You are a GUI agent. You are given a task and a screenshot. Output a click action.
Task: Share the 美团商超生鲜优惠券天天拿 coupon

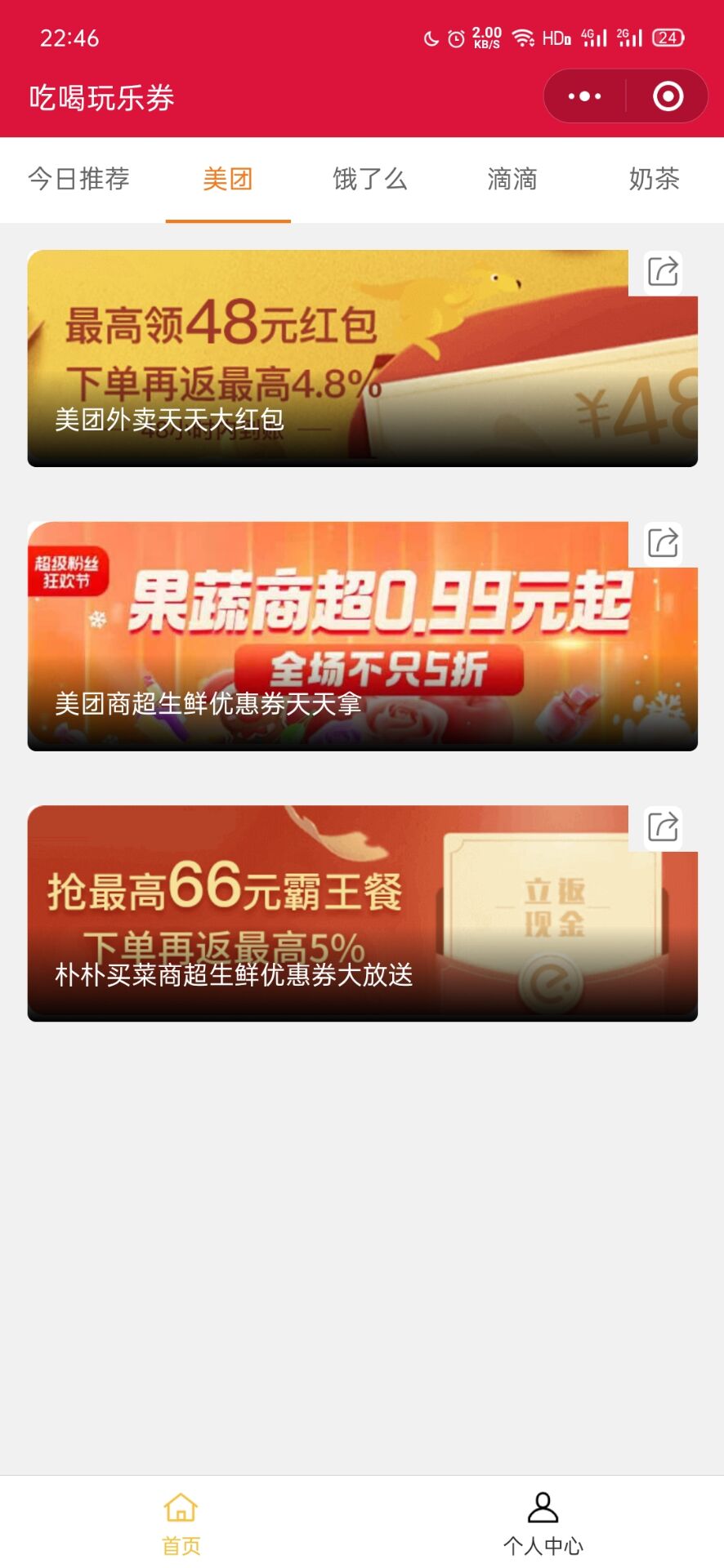[663, 542]
